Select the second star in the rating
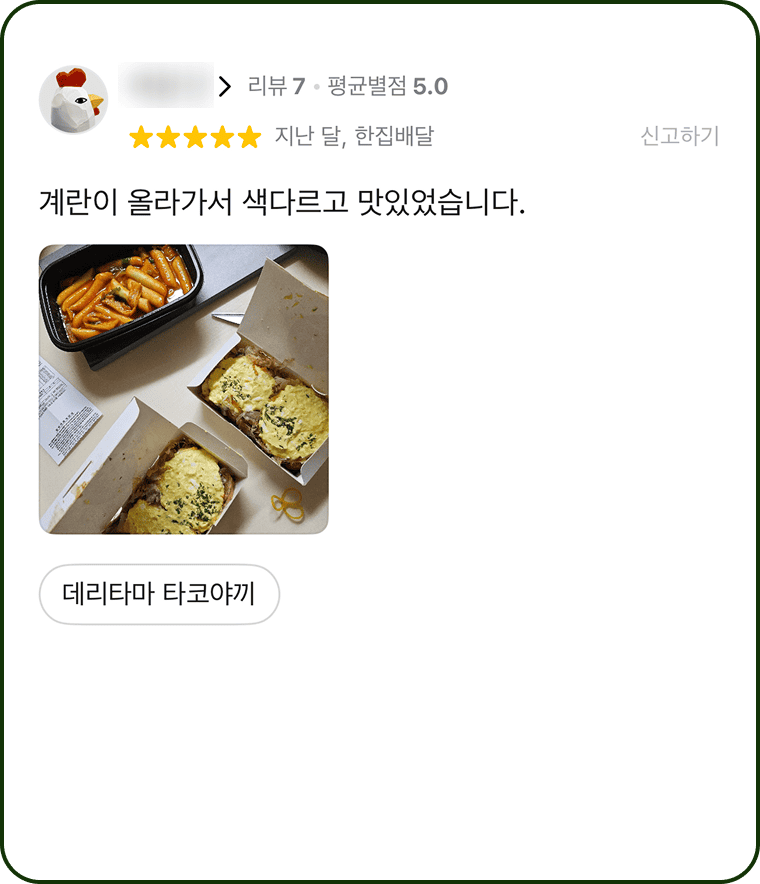This screenshot has height=884, width=760. [x=168, y=138]
